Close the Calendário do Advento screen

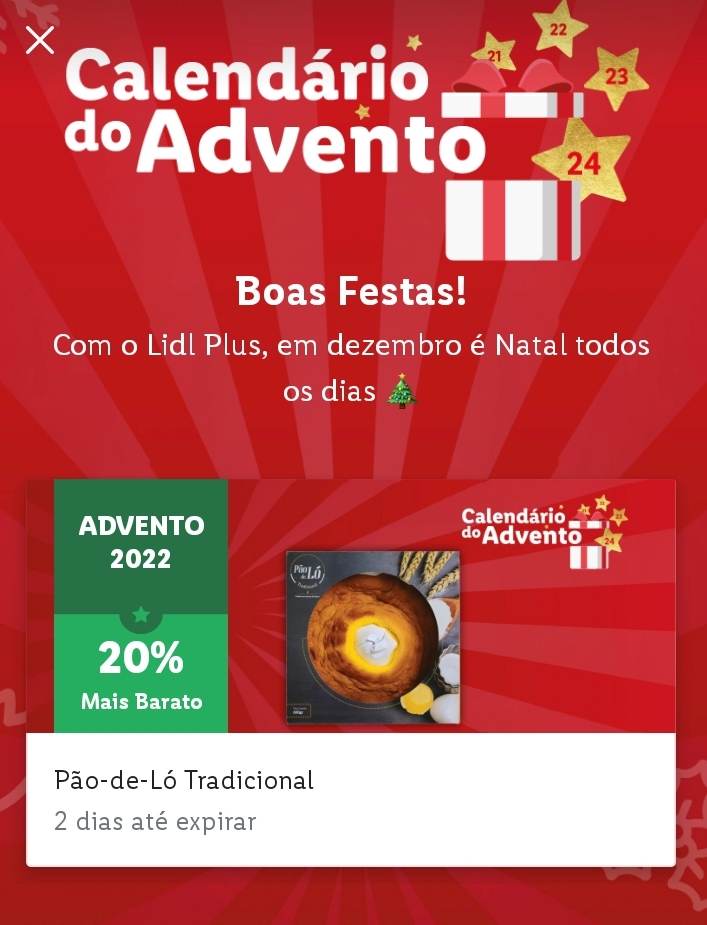40,41
